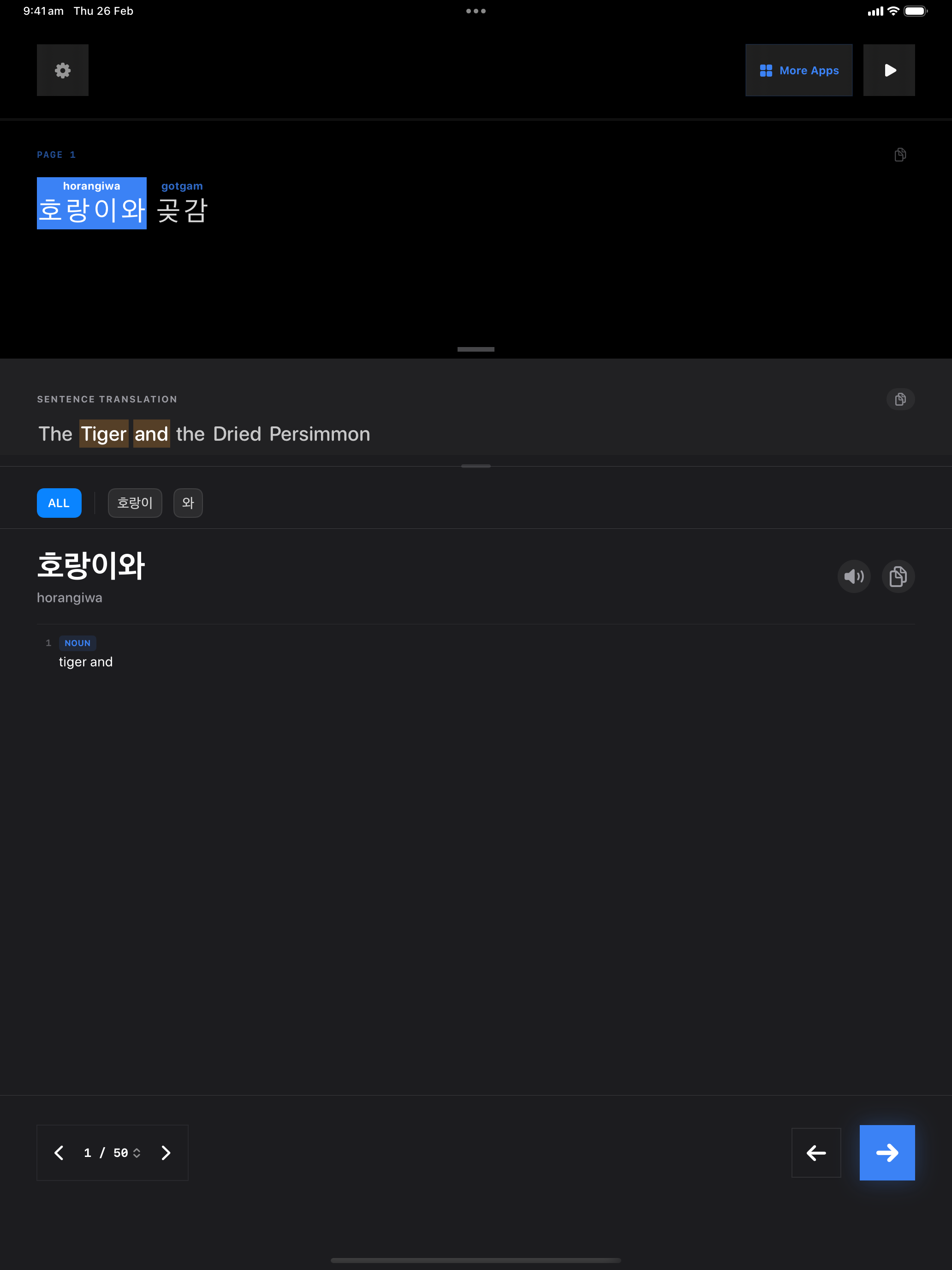The height and width of the screenshot is (1270, 952).
Task: Copy the Page 1 Korean text
Action: [900, 155]
